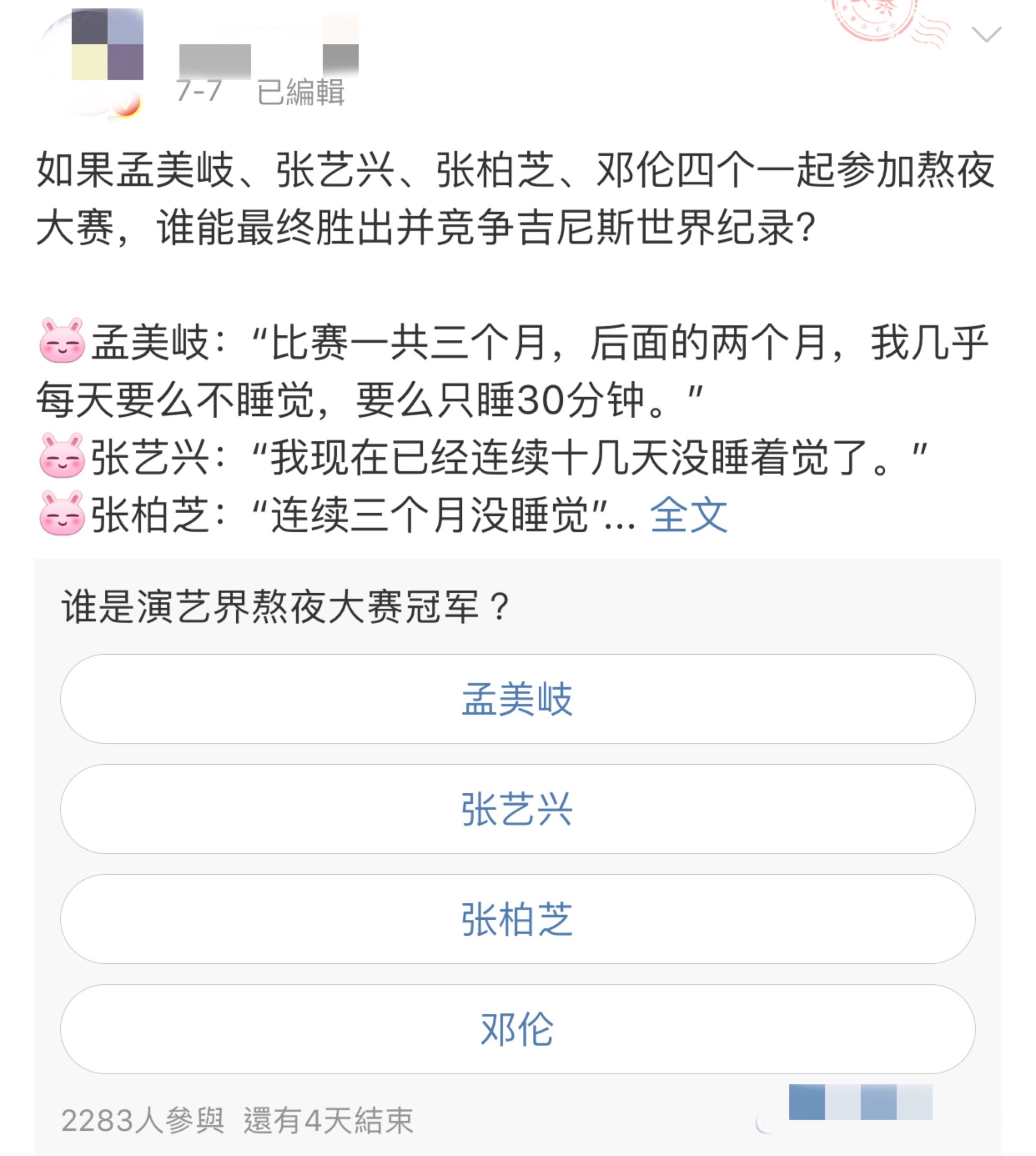The image size is (1036, 1156).
Task: Select 邓伦 in the poll
Action: coord(517,1028)
